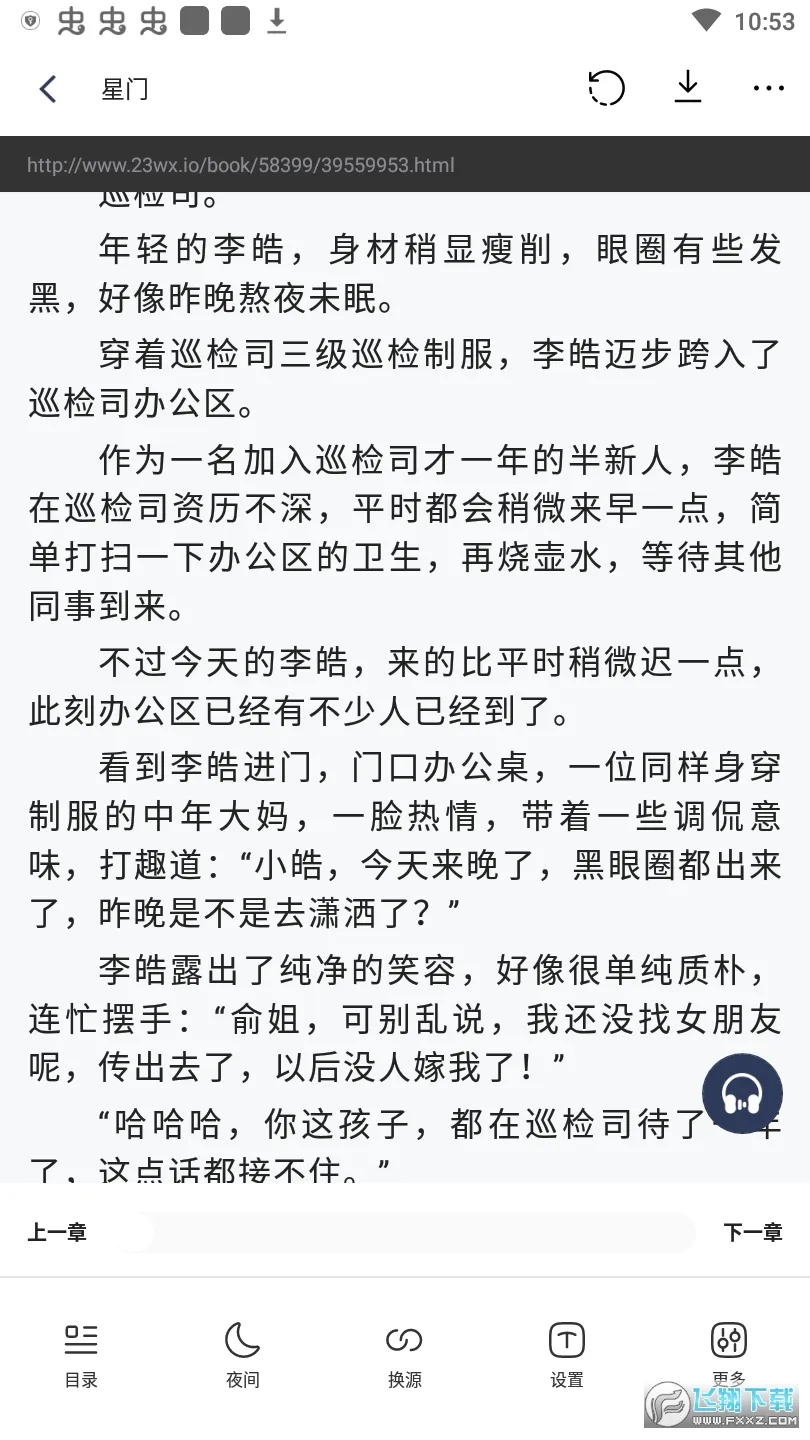Go to previous chapter 上一章
The height and width of the screenshot is (1440, 810).
click(57, 1232)
